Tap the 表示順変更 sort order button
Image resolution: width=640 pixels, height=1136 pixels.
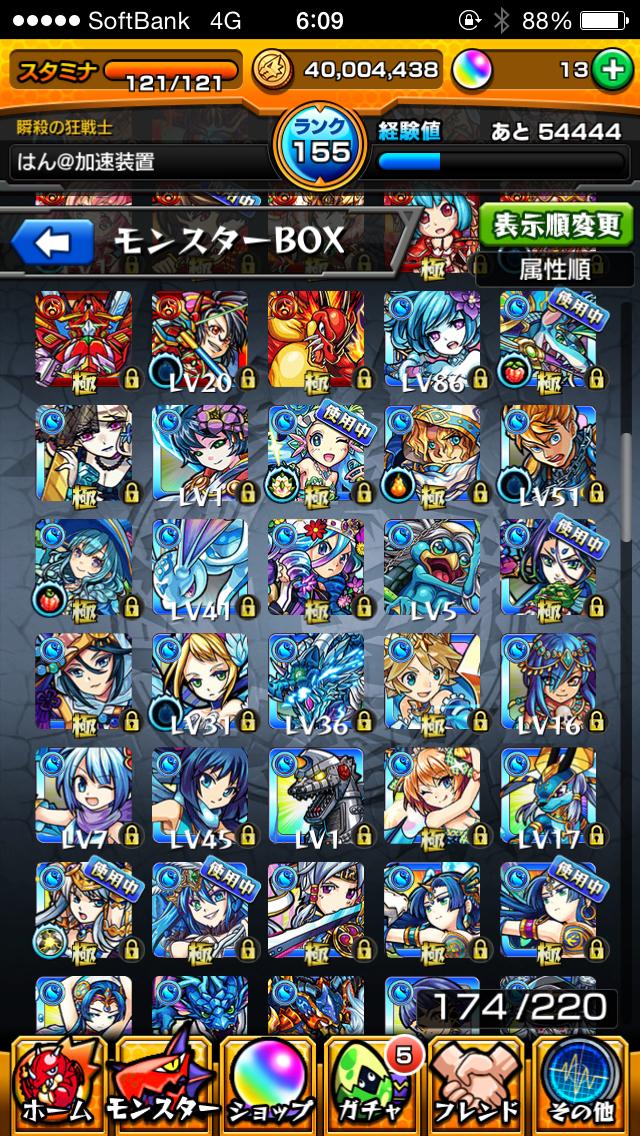(x=556, y=225)
